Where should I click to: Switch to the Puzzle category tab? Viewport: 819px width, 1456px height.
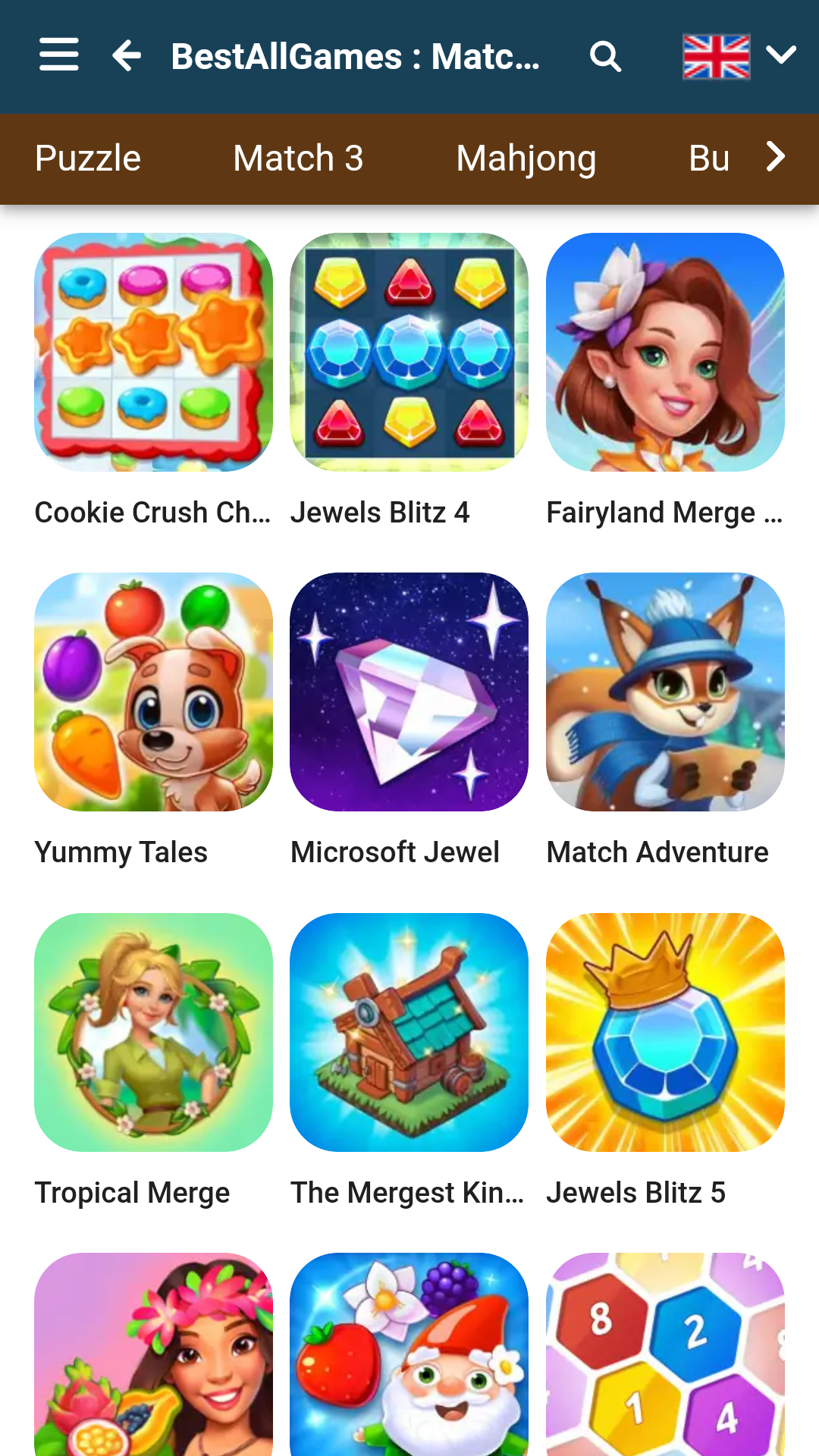pos(87,158)
